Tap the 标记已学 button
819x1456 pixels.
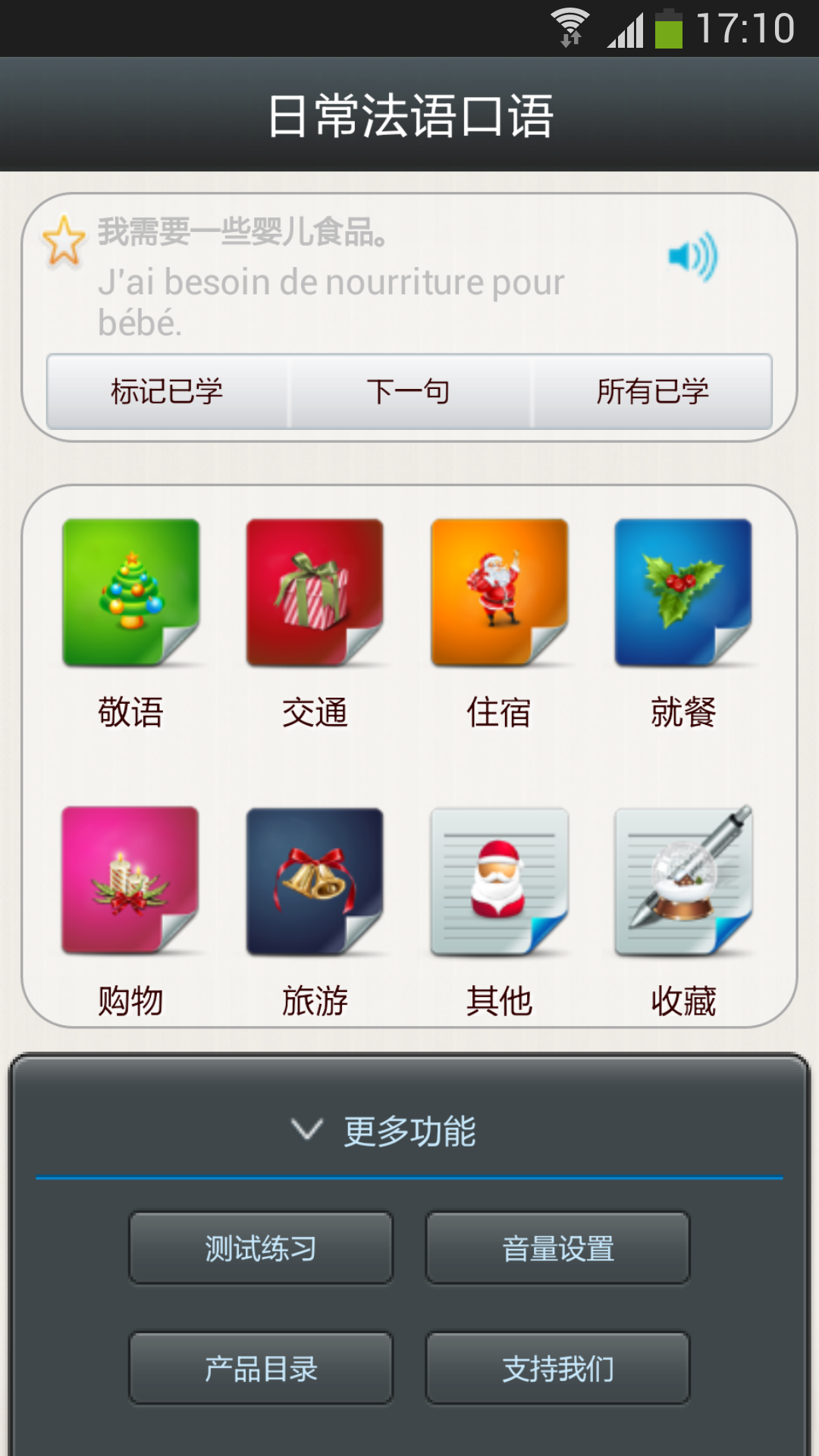click(167, 392)
